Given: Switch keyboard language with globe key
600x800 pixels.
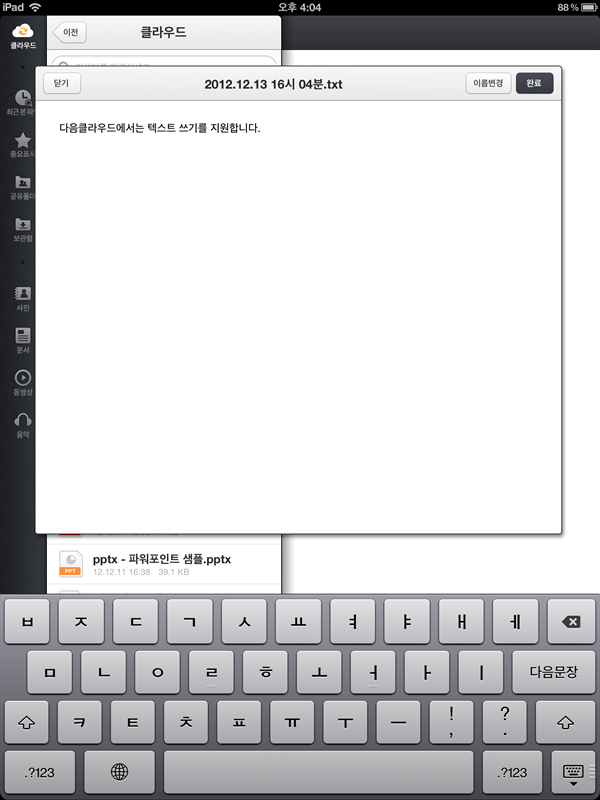Looking at the screenshot, I should click(120, 771).
